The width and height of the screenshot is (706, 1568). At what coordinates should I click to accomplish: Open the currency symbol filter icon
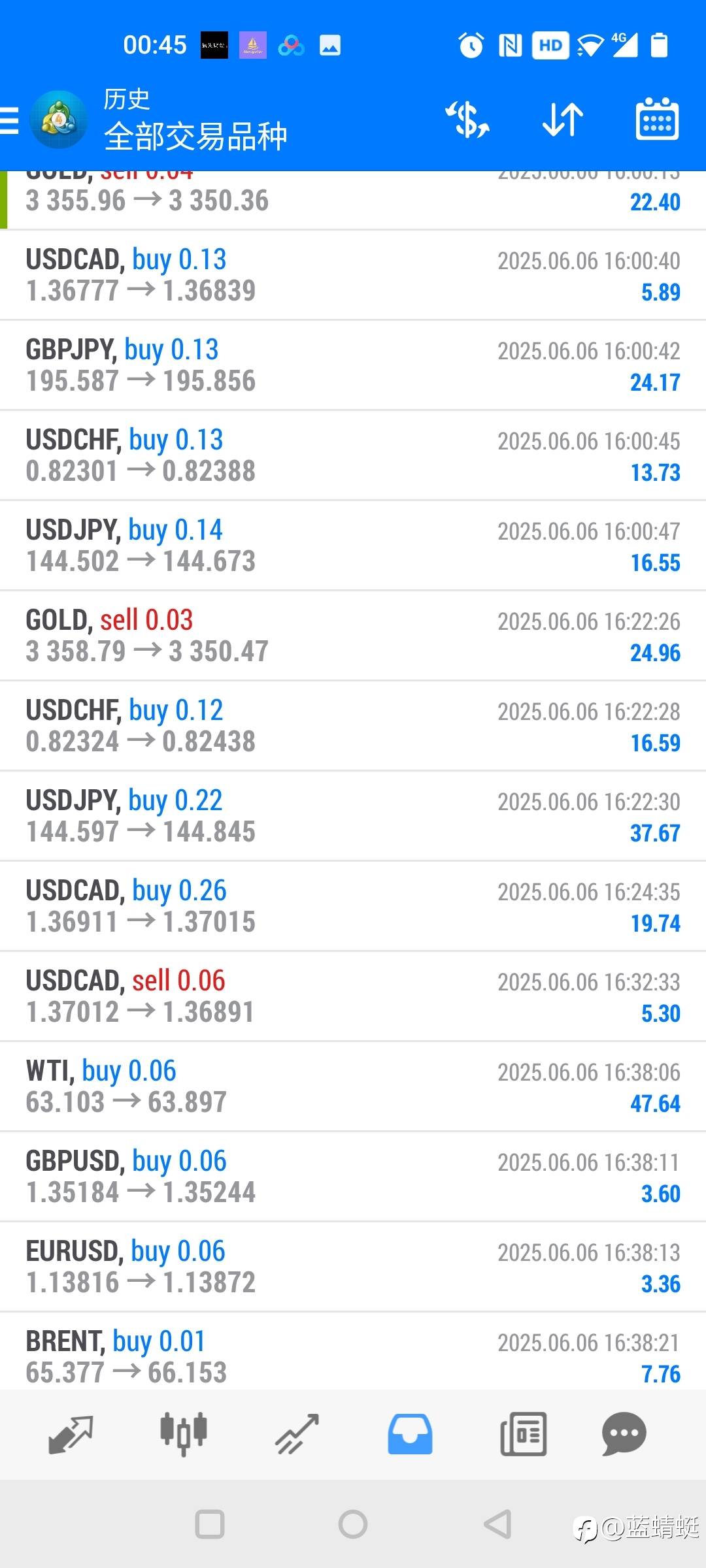tap(467, 120)
